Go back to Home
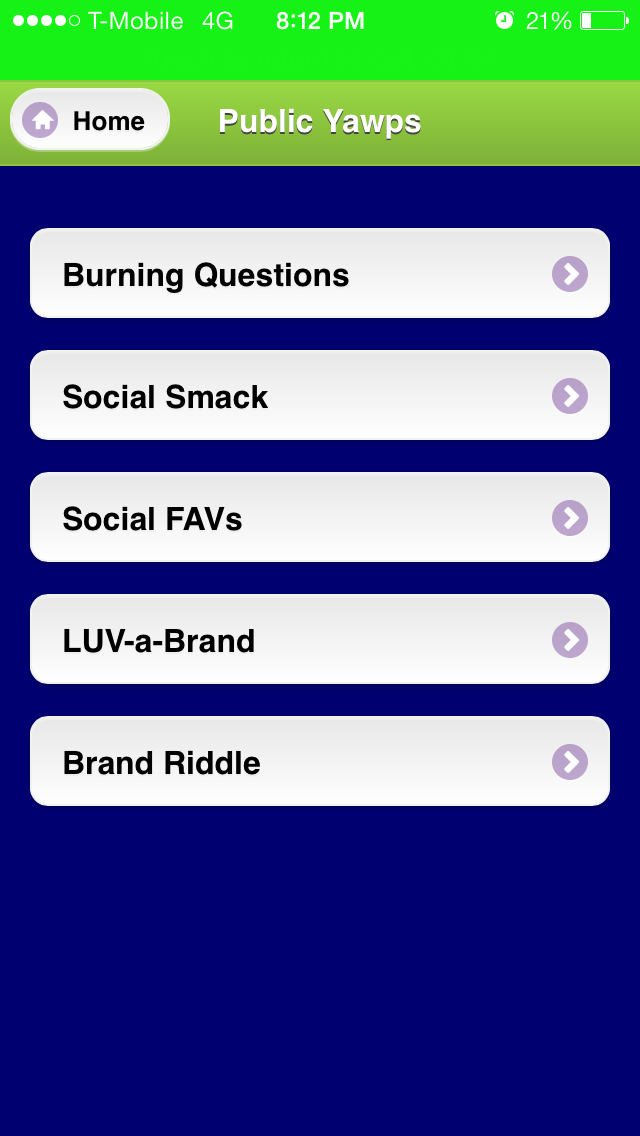The height and width of the screenshot is (1136, 640). [x=90, y=121]
